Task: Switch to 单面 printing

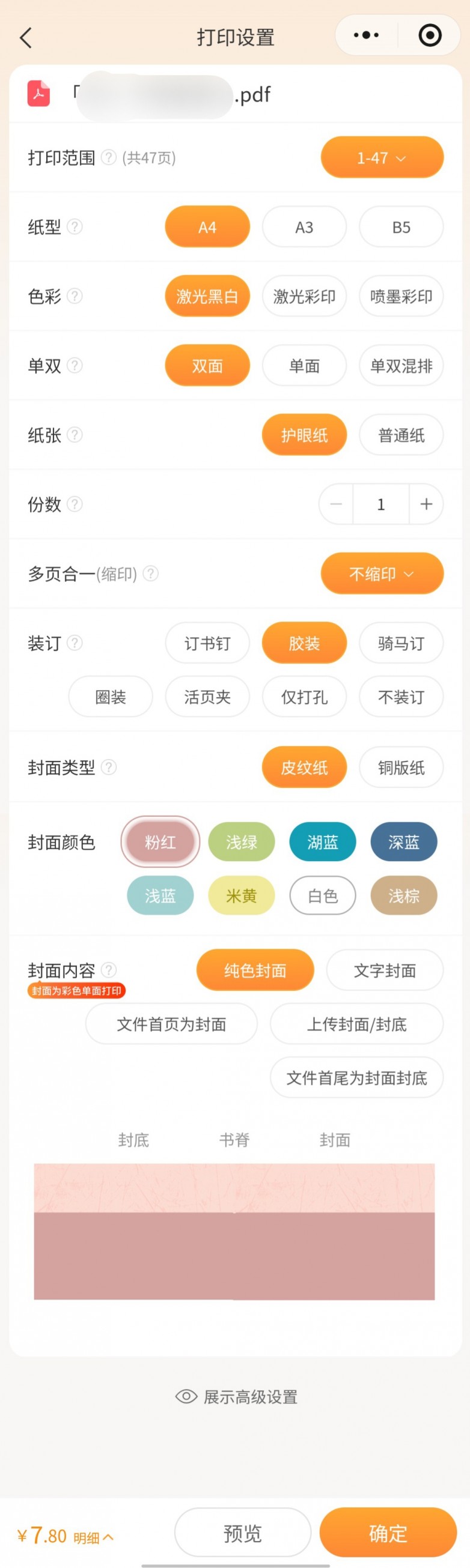Action: [304, 366]
